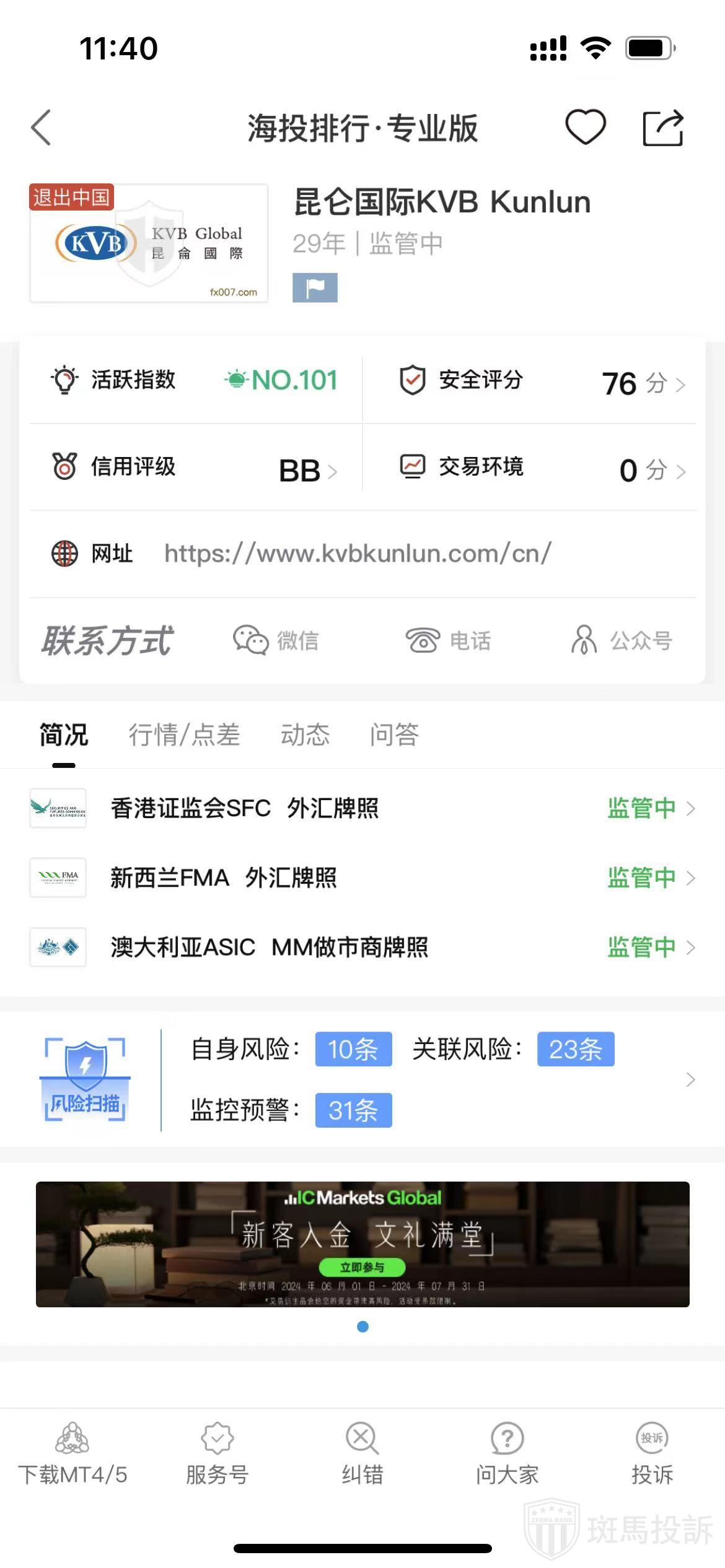Open the 新西兰FMA license row

click(x=362, y=878)
